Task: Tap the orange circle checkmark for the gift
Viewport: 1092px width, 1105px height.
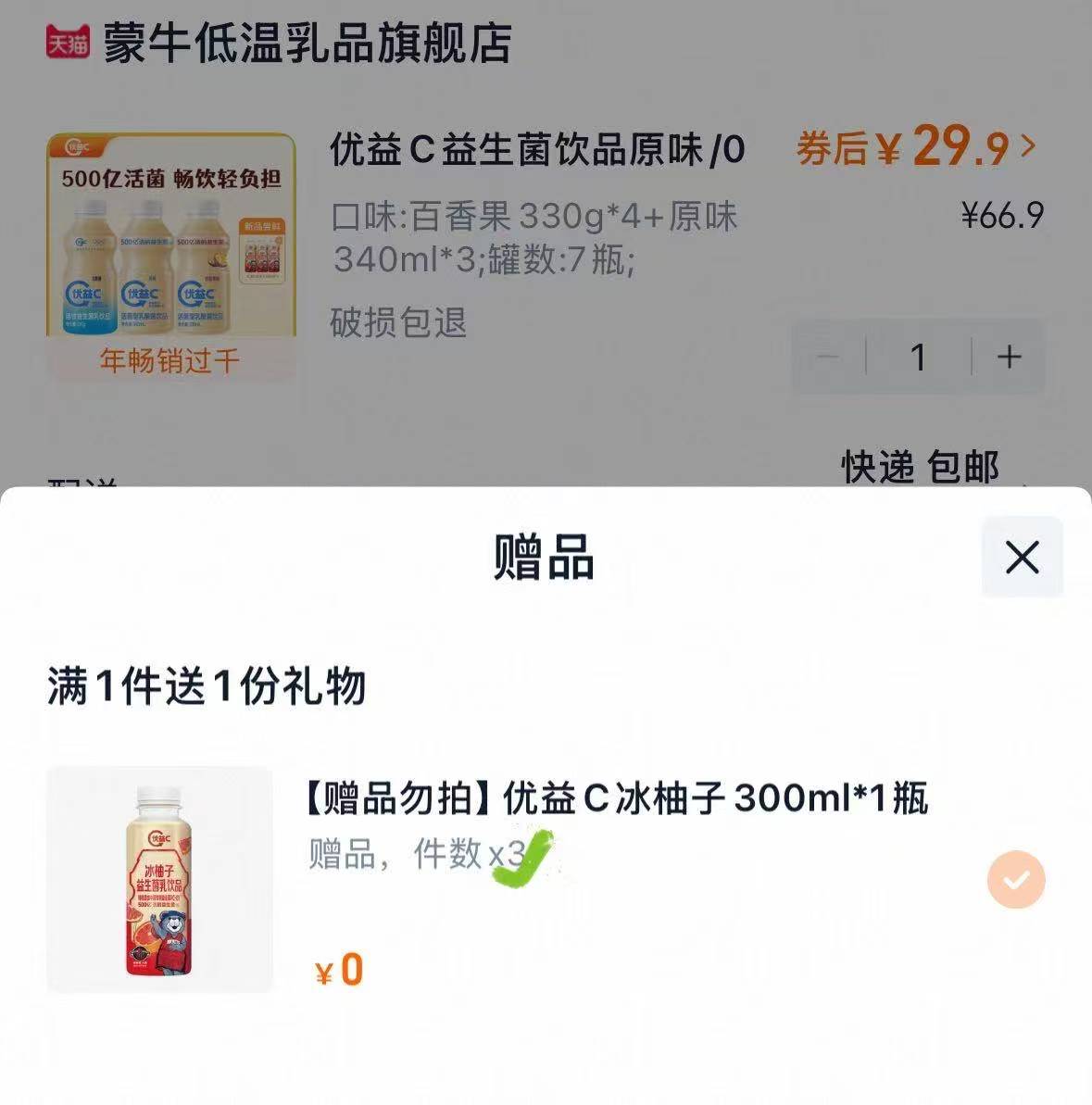Action: point(1017,880)
